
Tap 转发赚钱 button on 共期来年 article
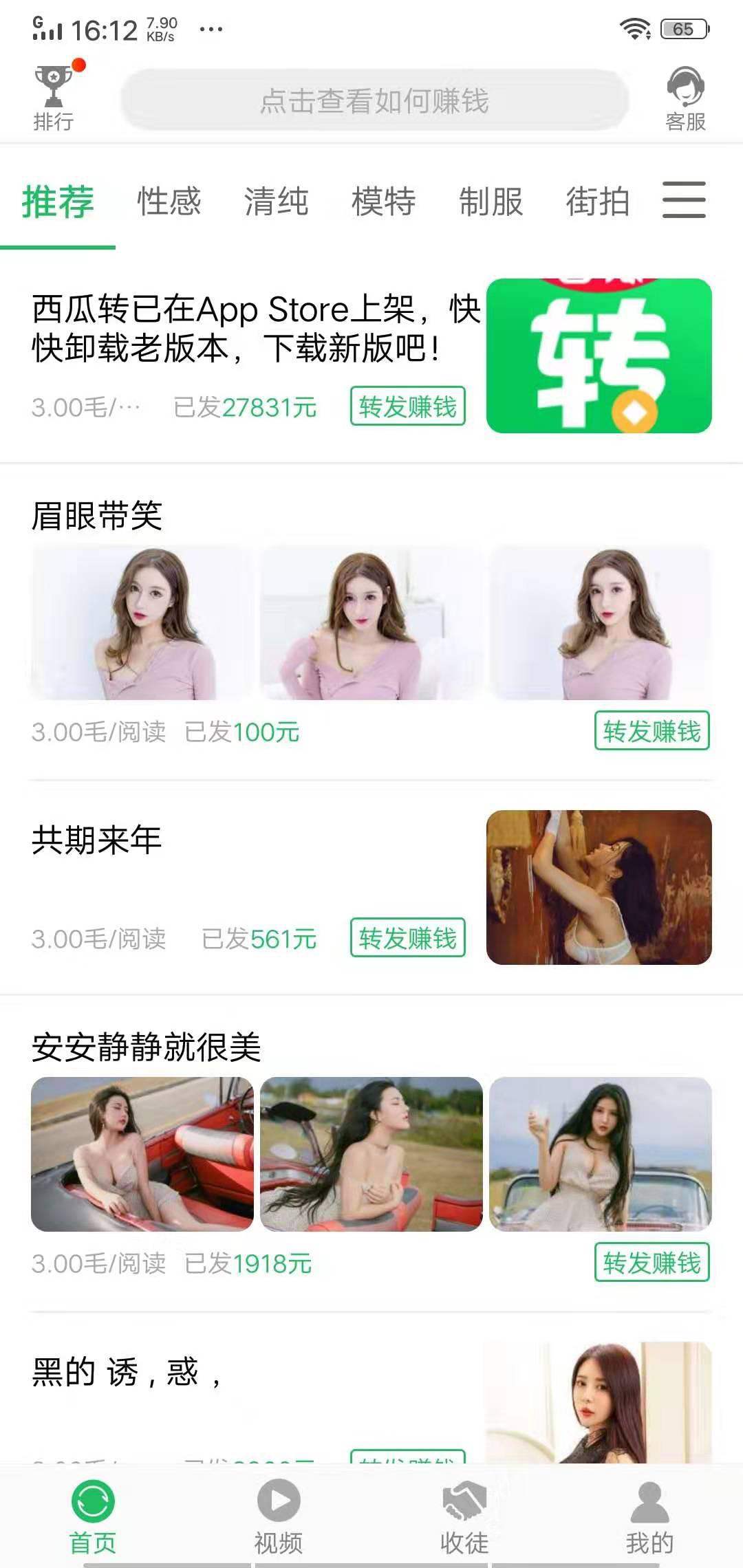[407, 937]
